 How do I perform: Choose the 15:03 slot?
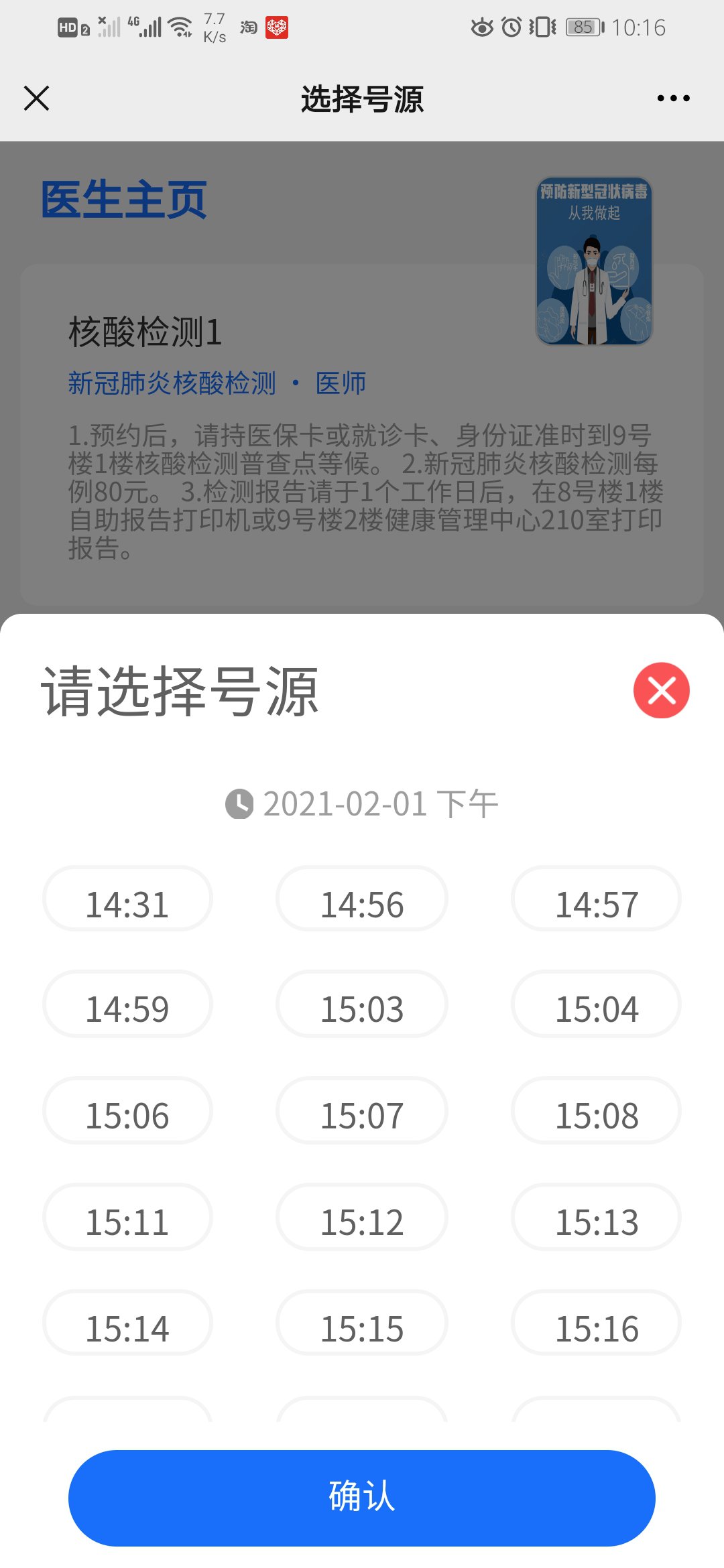click(362, 1005)
